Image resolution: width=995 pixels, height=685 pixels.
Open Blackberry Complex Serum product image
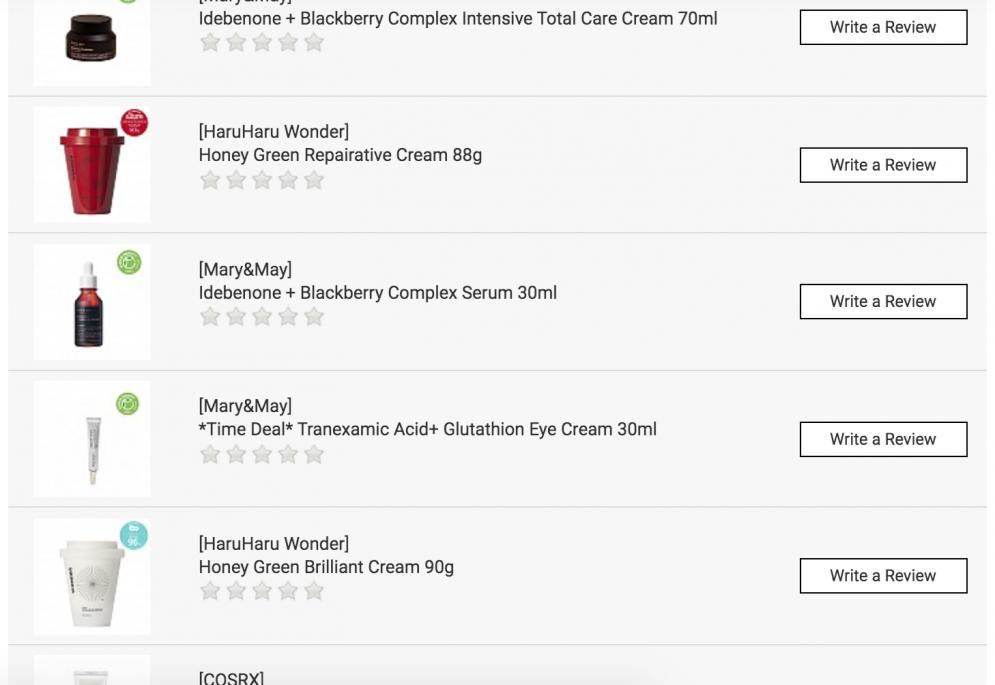click(x=92, y=302)
